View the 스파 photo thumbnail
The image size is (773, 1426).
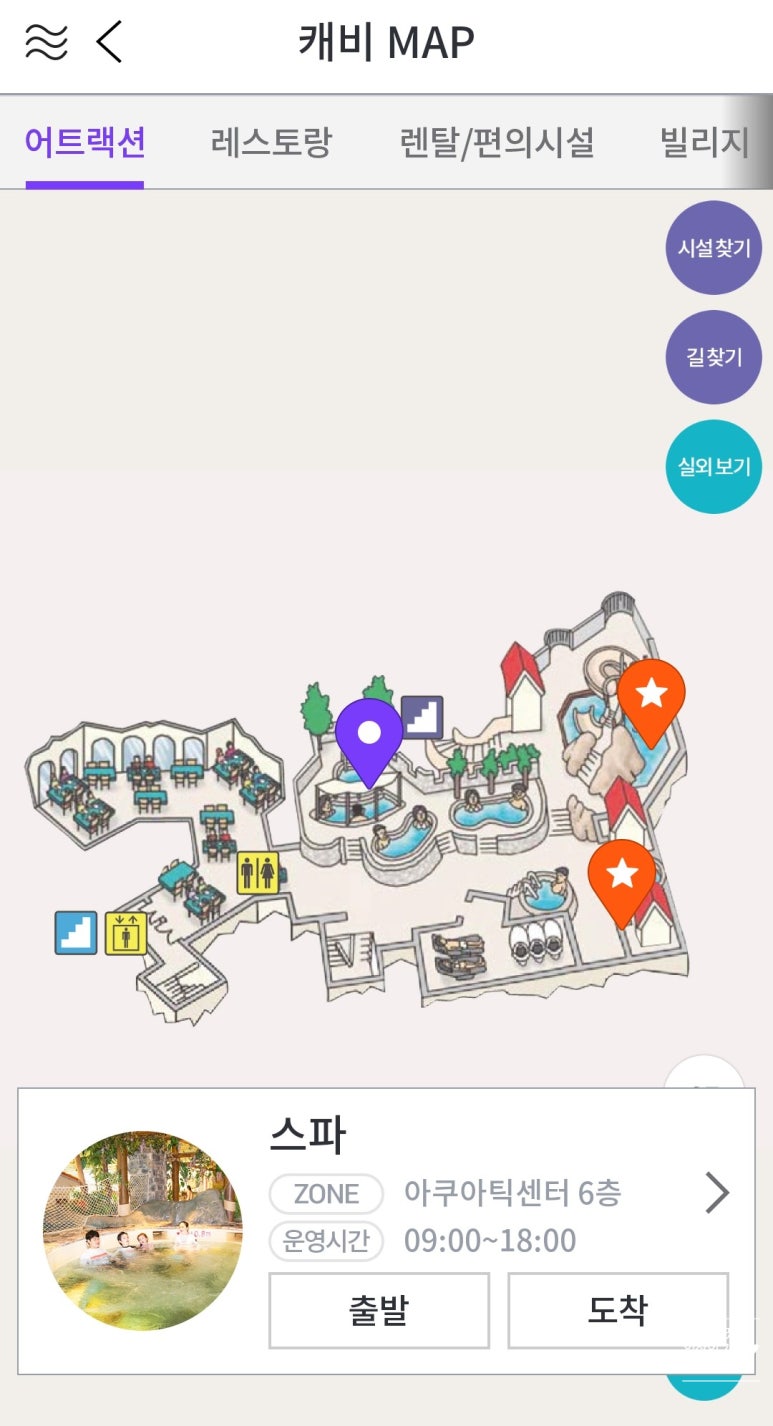(x=142, y=1230)
